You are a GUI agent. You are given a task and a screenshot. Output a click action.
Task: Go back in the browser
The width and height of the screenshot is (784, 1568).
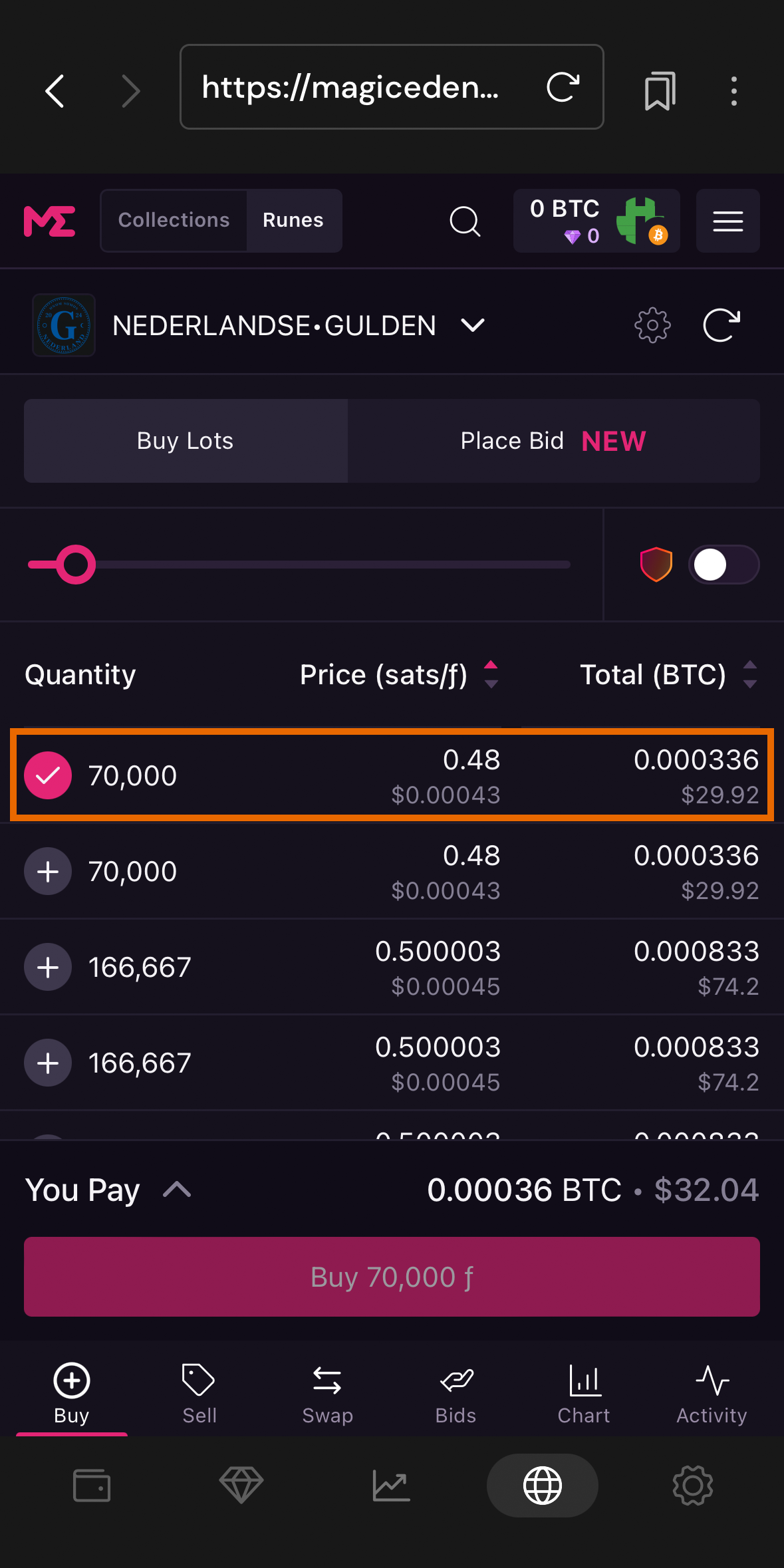pyautogui.click(x=55, y=90)
